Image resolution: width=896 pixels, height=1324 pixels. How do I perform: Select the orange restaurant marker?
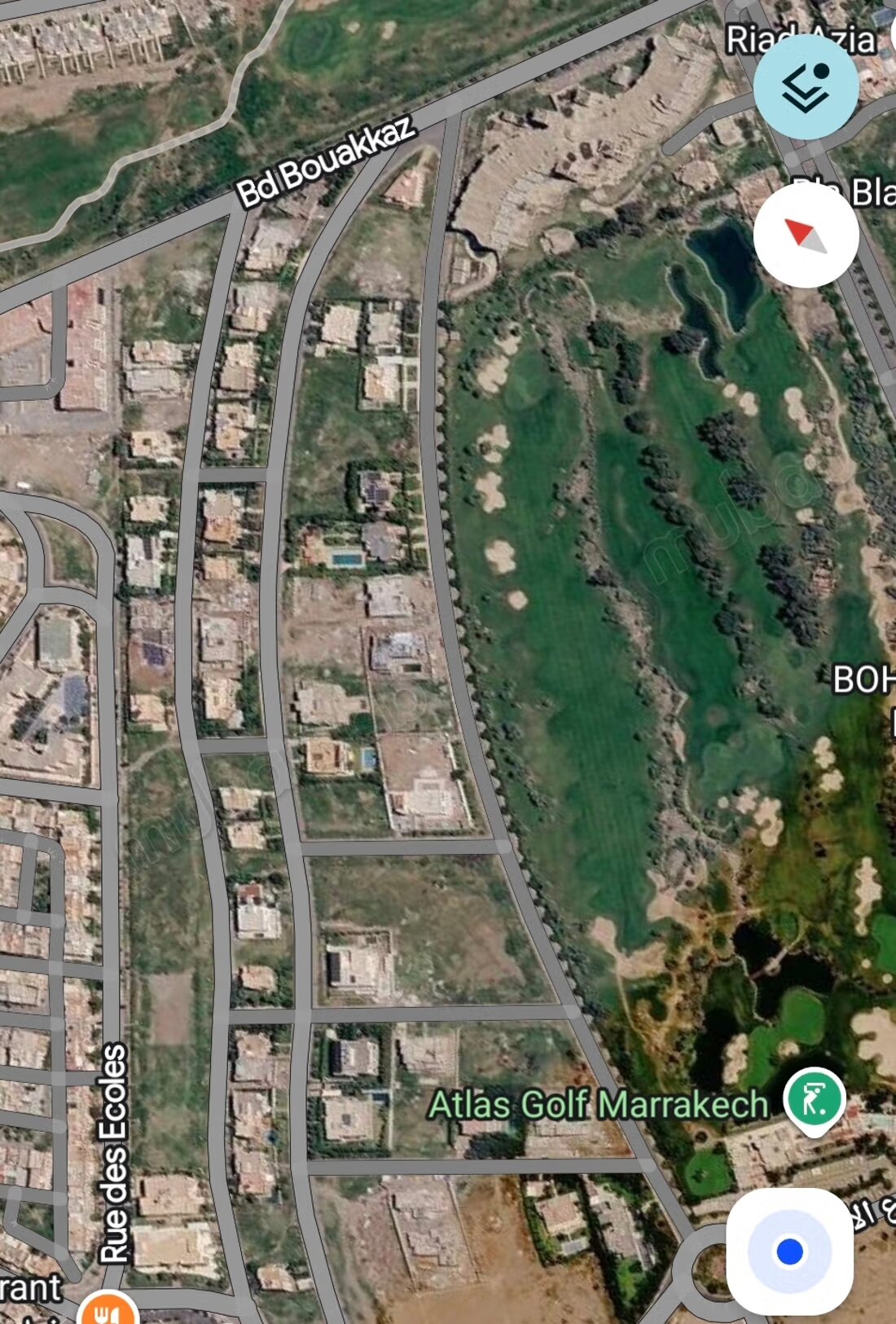pyautogui.click(x=108, y=1309)
